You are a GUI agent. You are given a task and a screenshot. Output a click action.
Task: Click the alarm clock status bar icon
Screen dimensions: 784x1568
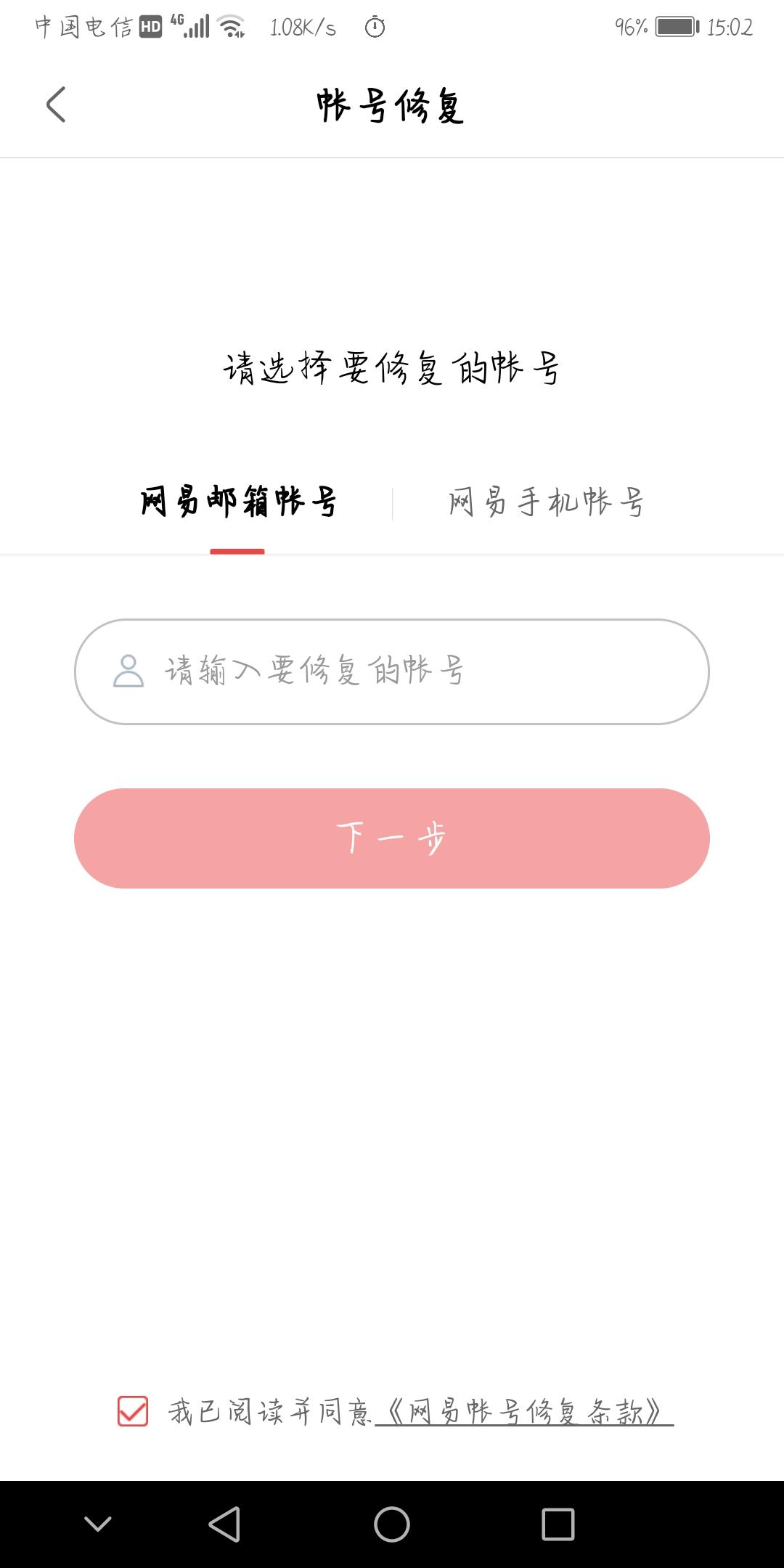(375, 26)
